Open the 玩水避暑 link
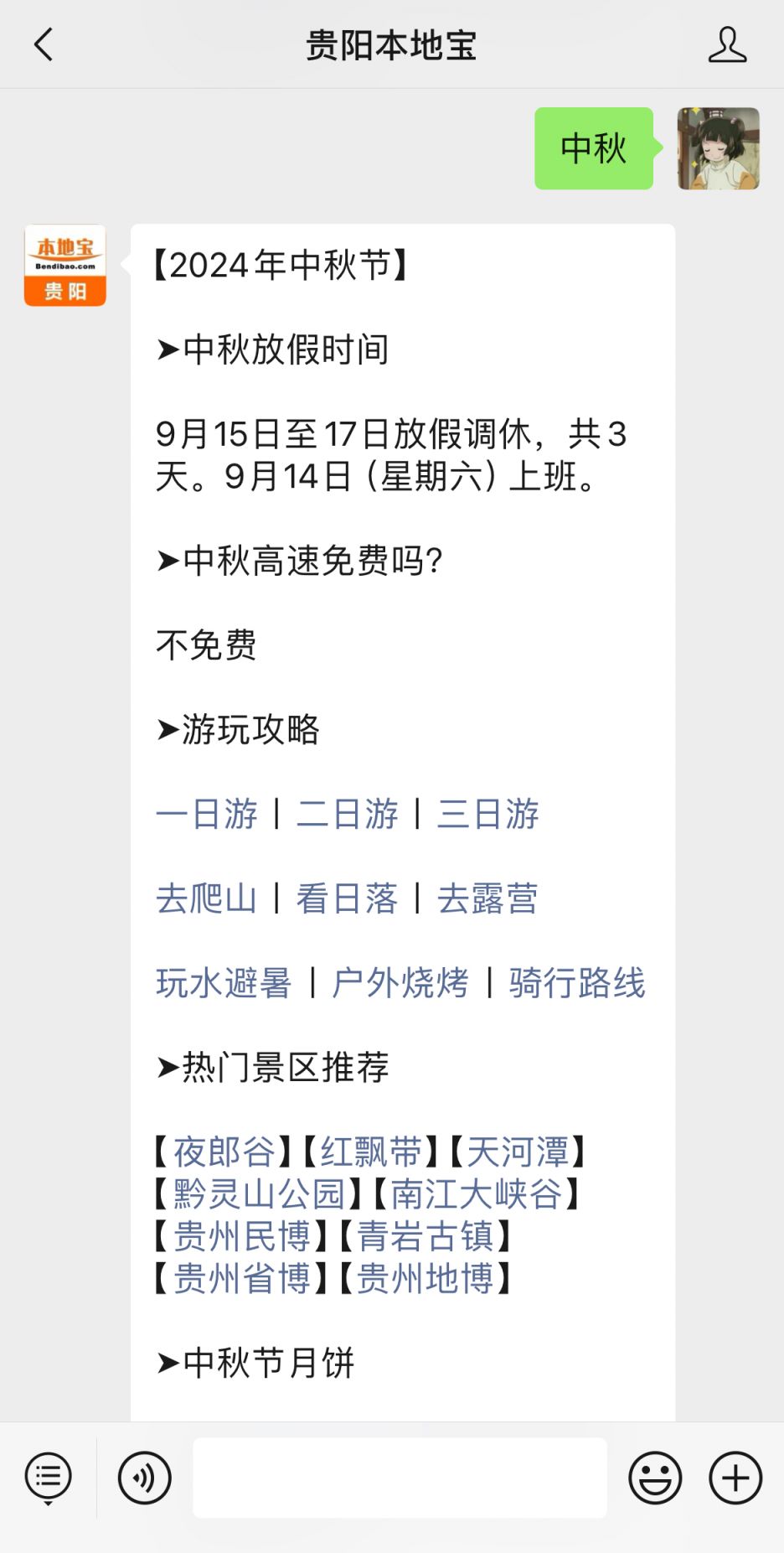 pyautogui.click(x=224, y=983)
